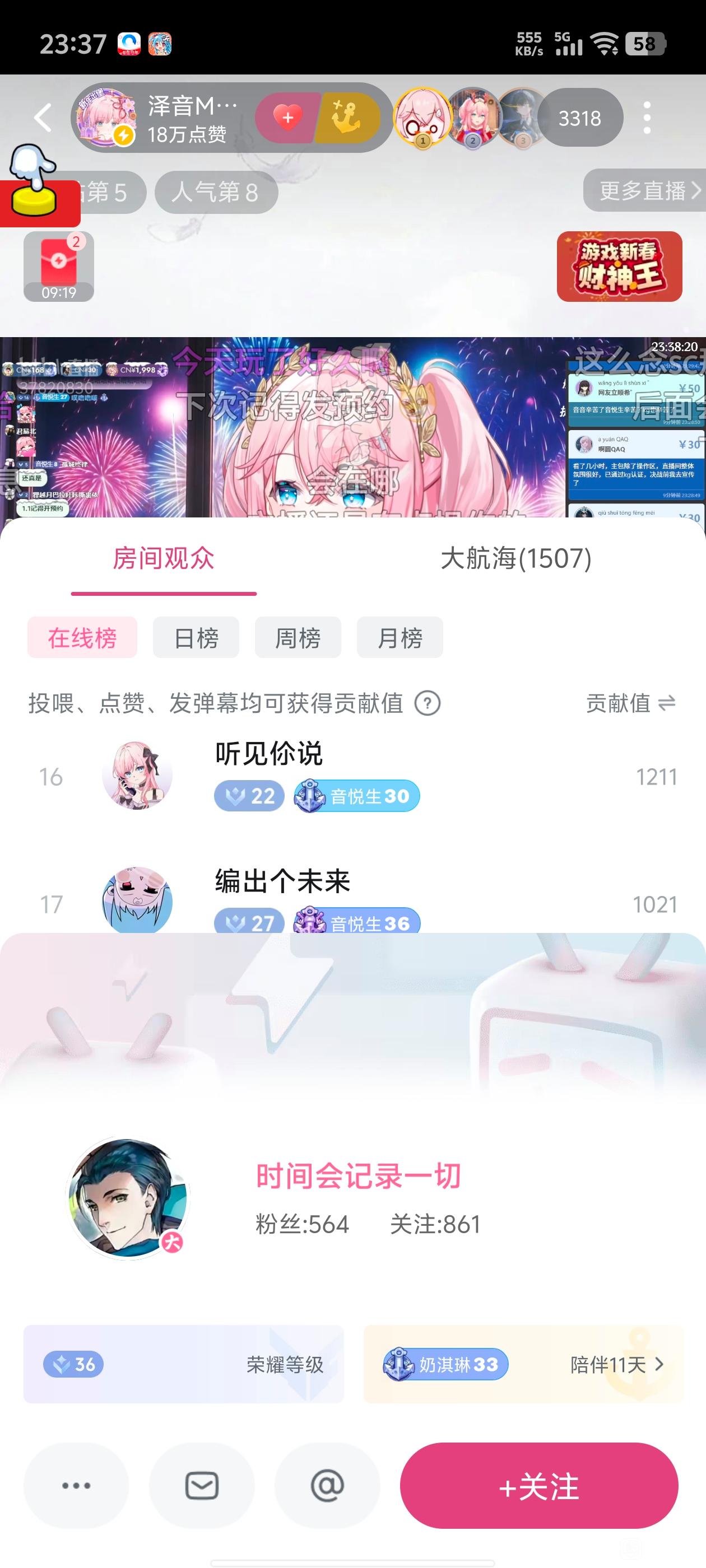Image resolution: width=706 pixels, height=1568 pixels.
Task: Select the 周榜 ranking chip
Action: click(298, 638)
